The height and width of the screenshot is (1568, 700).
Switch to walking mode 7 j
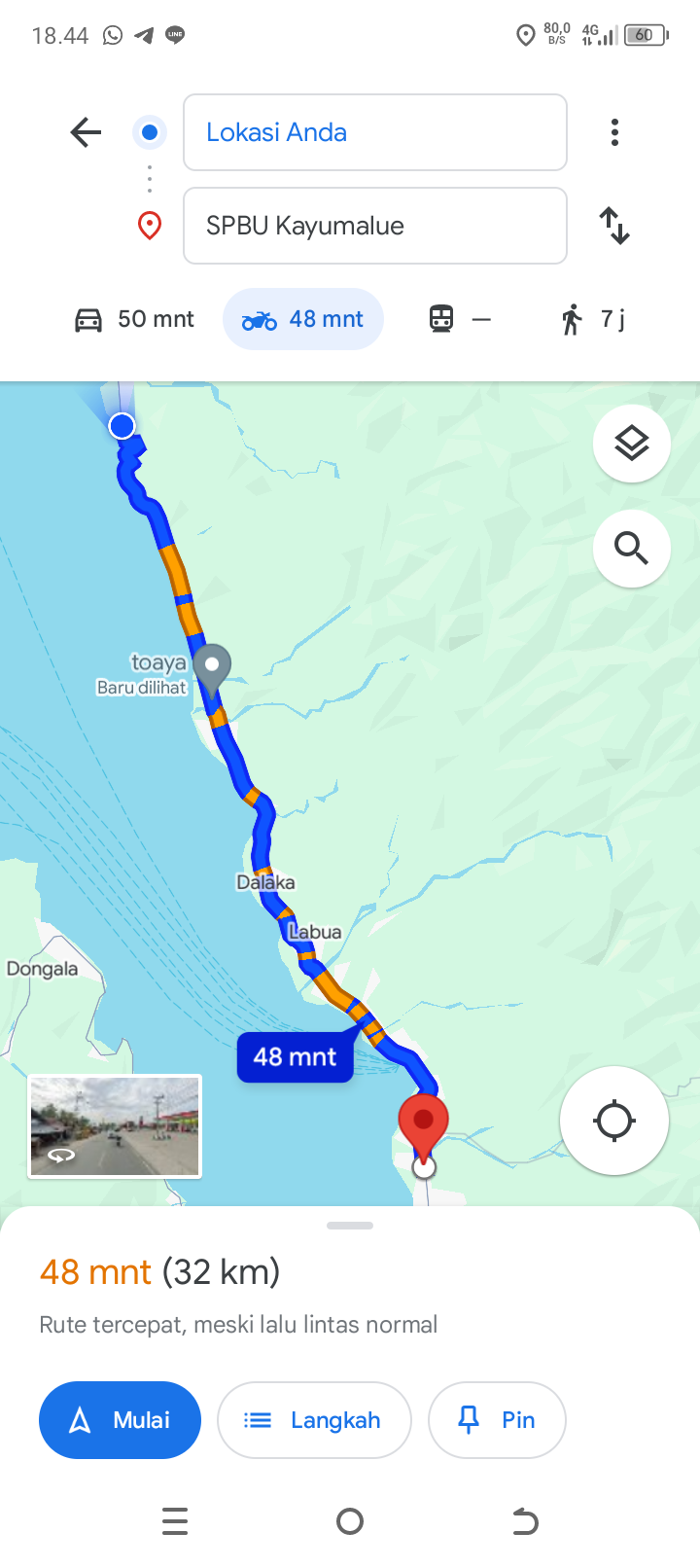coord(593,319)
